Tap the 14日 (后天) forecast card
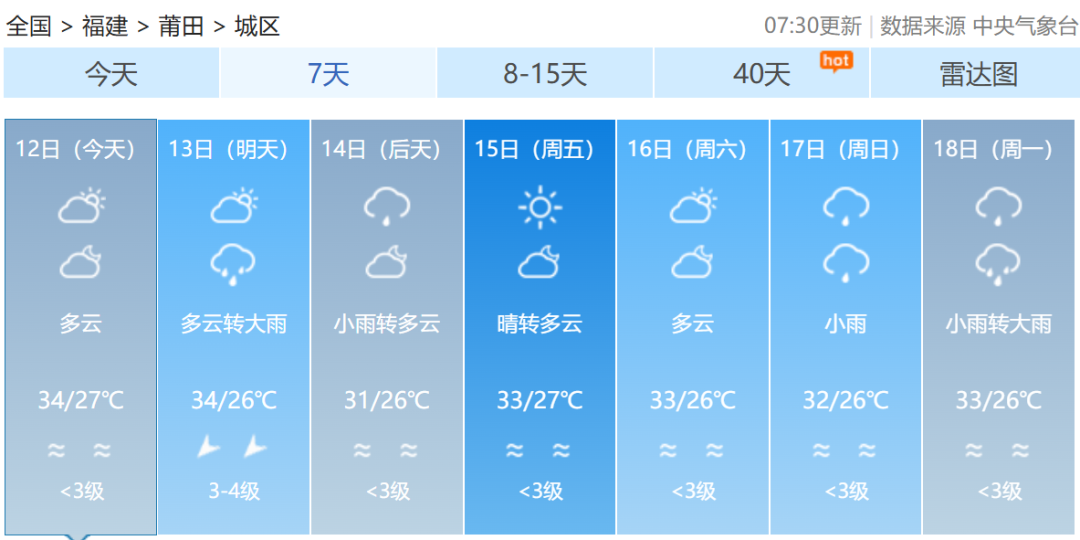 tap(386, 325)
